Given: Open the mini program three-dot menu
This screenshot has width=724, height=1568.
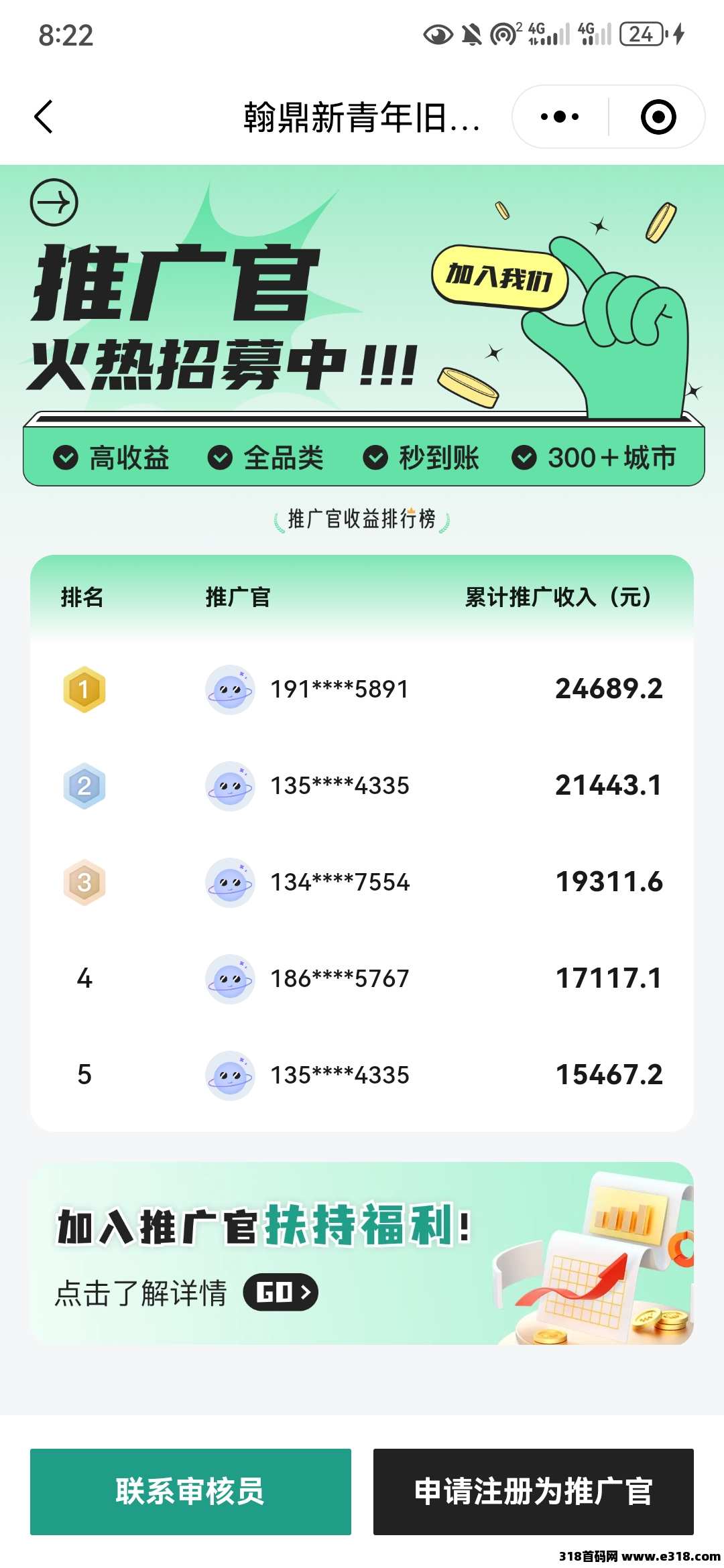Looking at the screenshot, I should coord(560,117).
